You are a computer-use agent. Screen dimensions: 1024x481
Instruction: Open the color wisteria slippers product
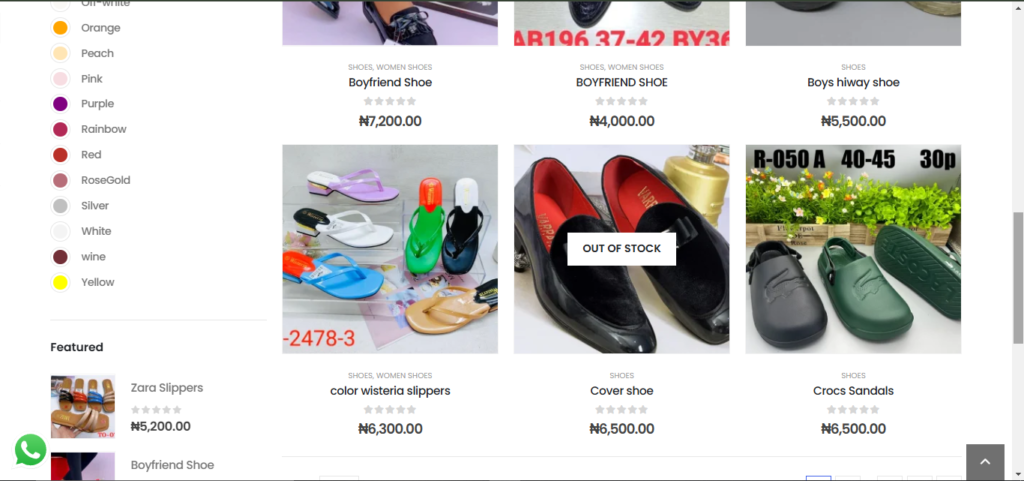point(390,391)
